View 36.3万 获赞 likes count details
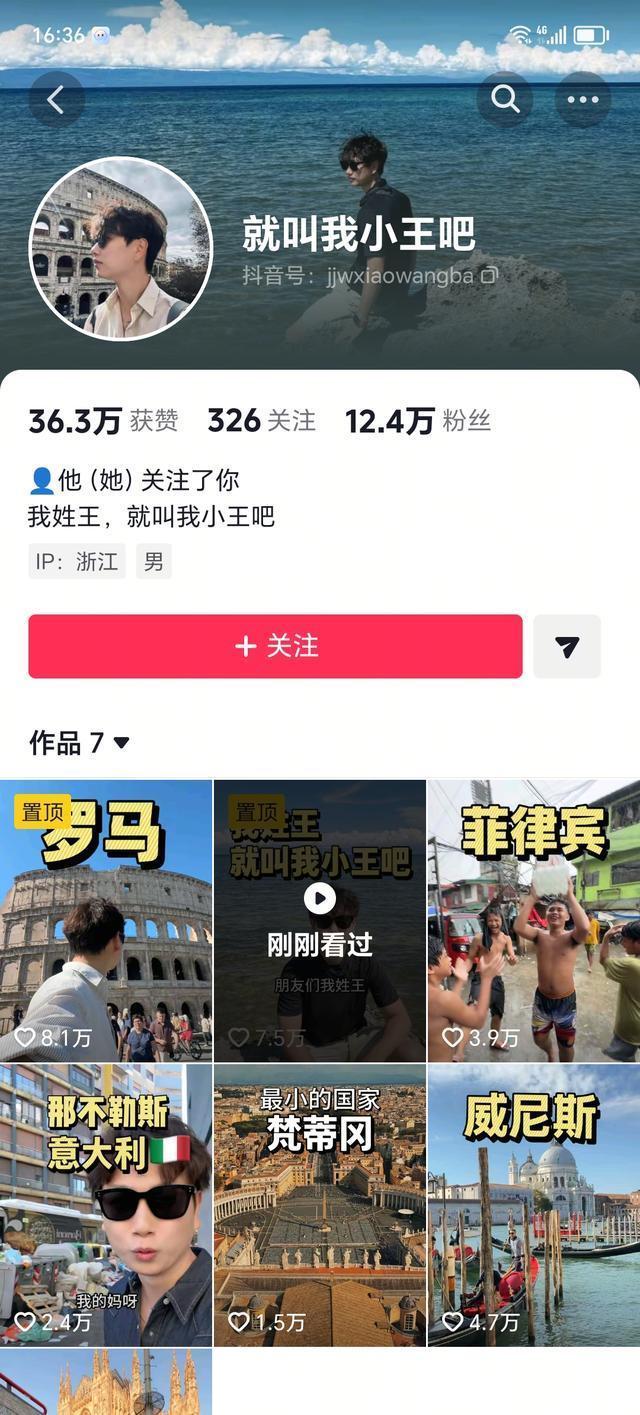Image resolution: width=640 pixels, height=1415 pixels. coord(103,421)
